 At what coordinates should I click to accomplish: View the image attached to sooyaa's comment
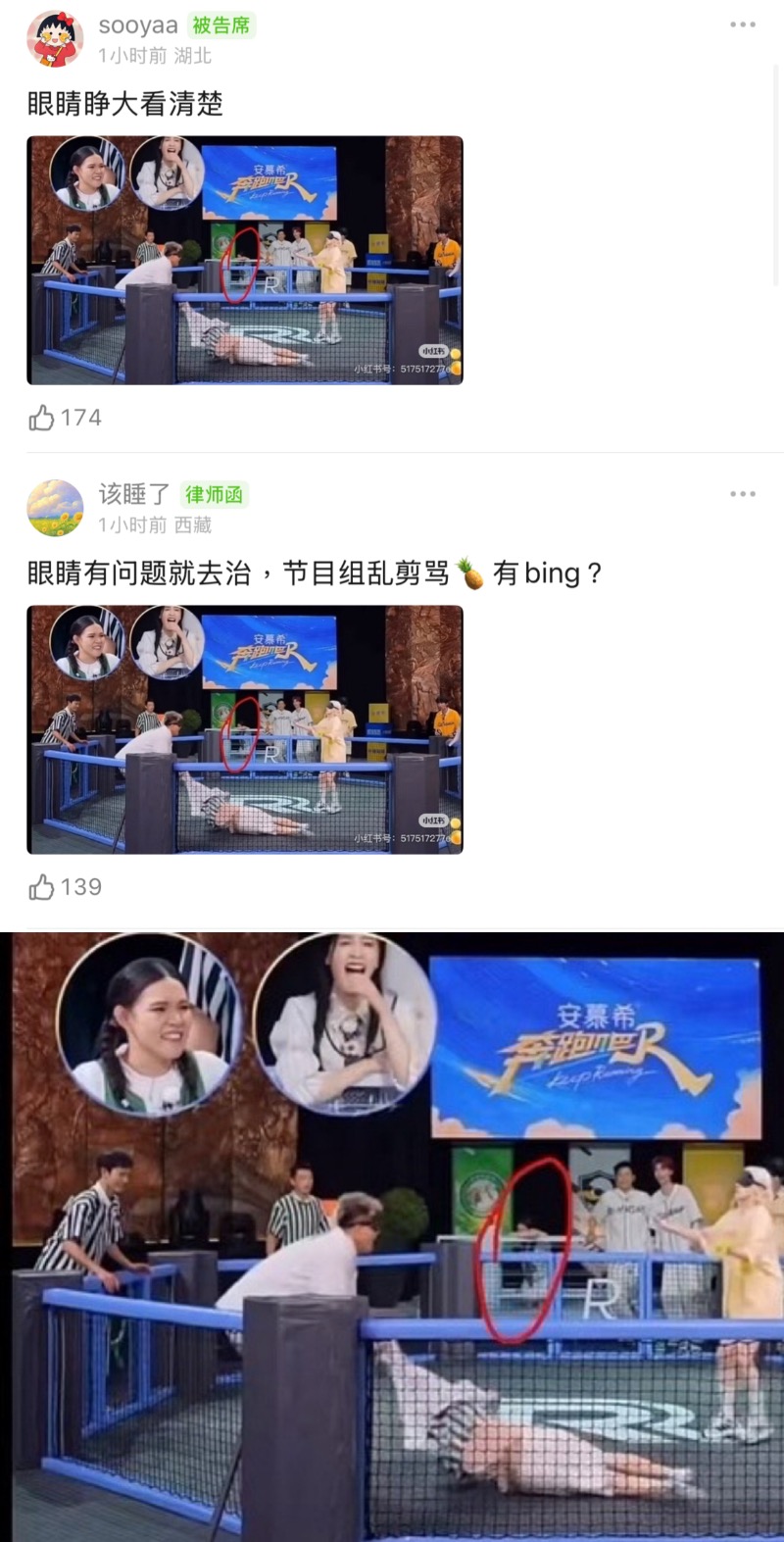pyautogui.click(x=245, y=260)
